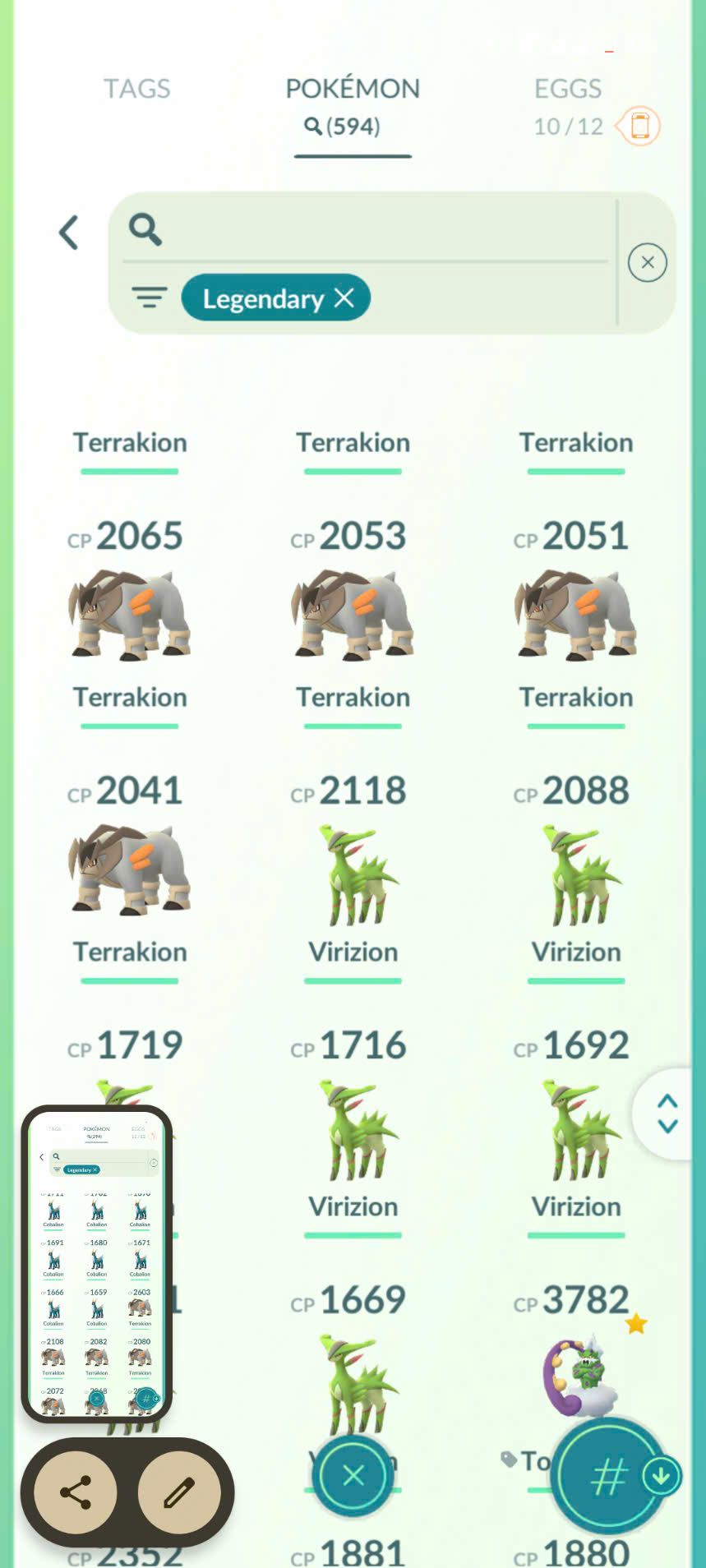
Task: Go back with the left arrow
Action: tap(69, 233)
